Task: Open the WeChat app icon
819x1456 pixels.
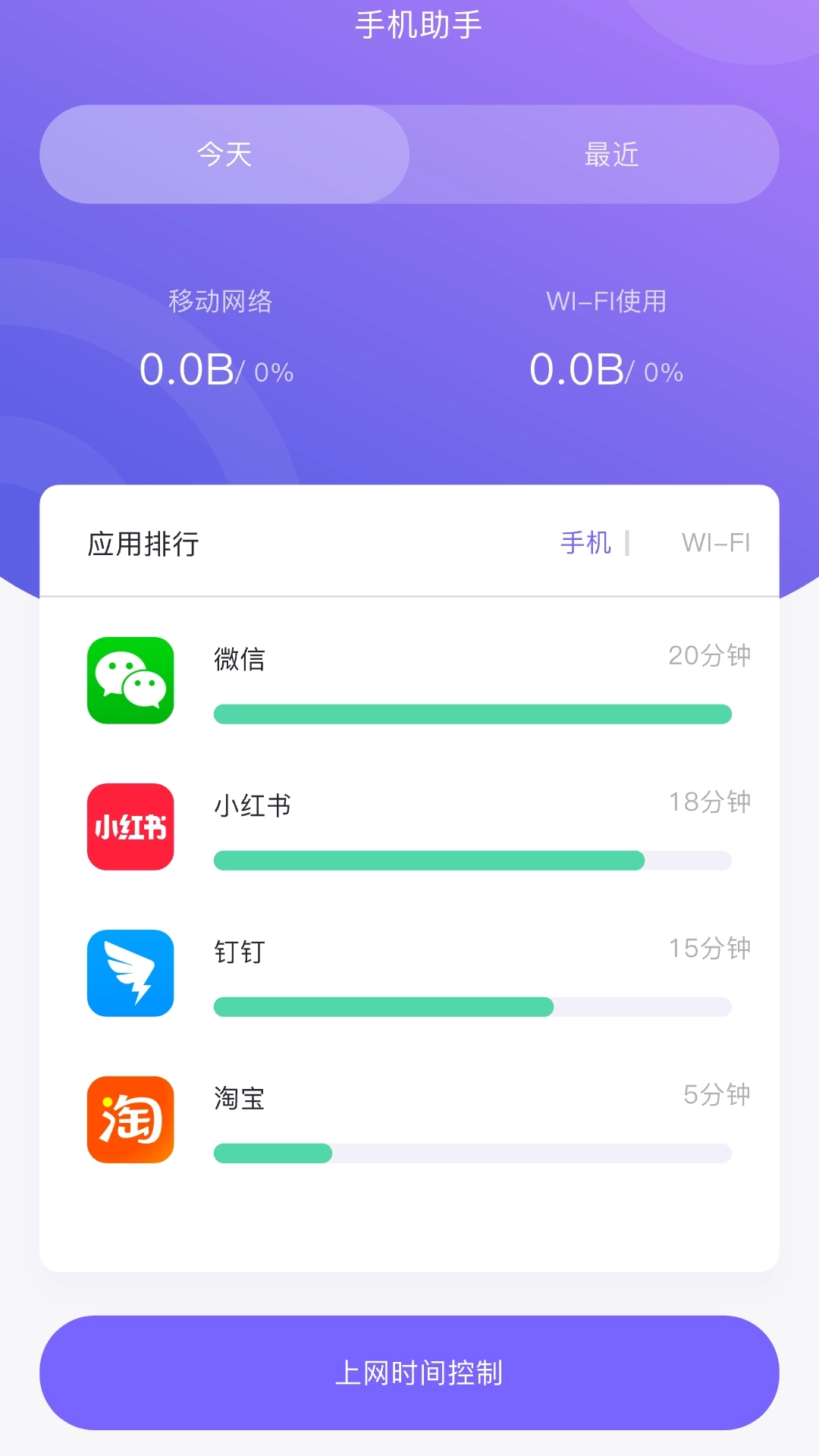Action: point(130,682)
